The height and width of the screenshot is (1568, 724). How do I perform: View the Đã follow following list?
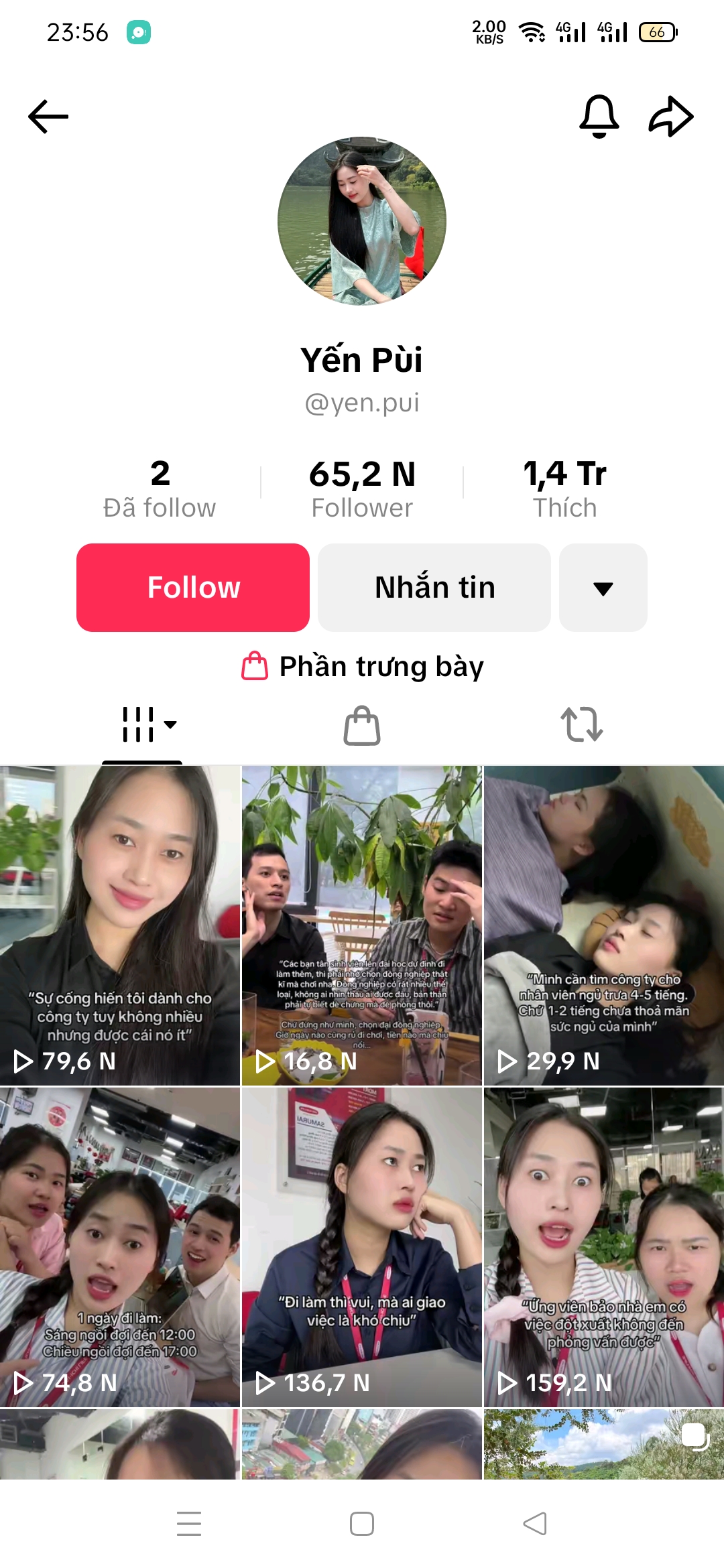coord(160,489)
